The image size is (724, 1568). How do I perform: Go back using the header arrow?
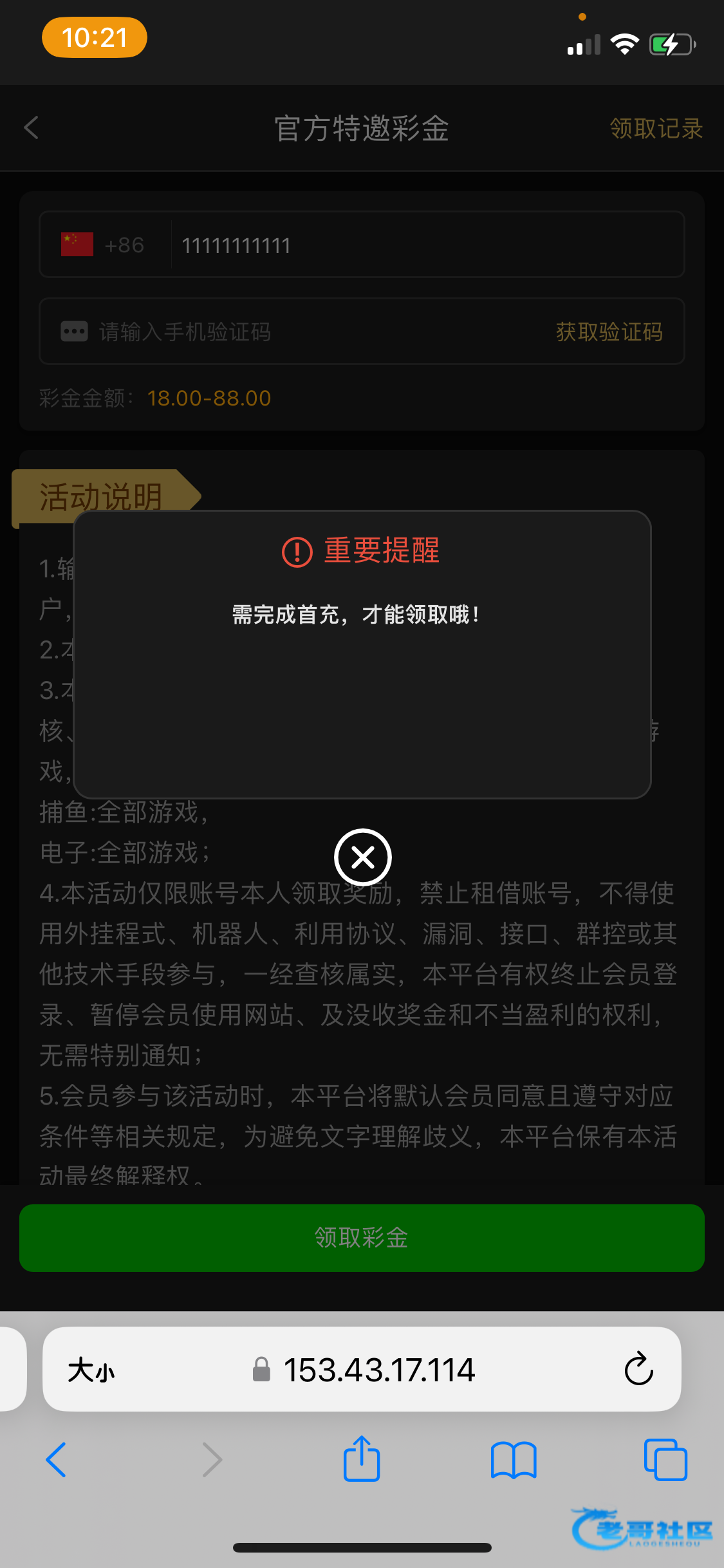[32, 127]
